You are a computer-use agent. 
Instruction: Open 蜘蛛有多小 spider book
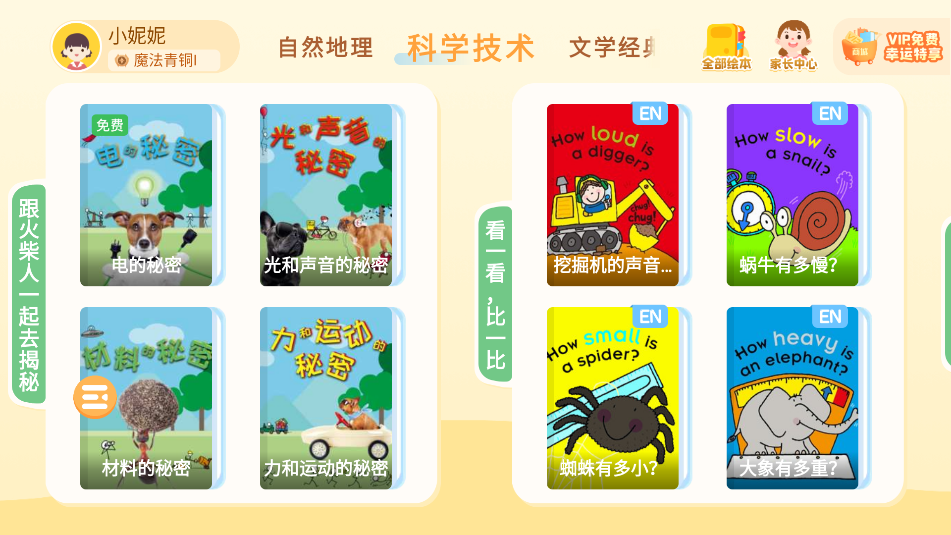pyautogui.click(x=613, y=398)
